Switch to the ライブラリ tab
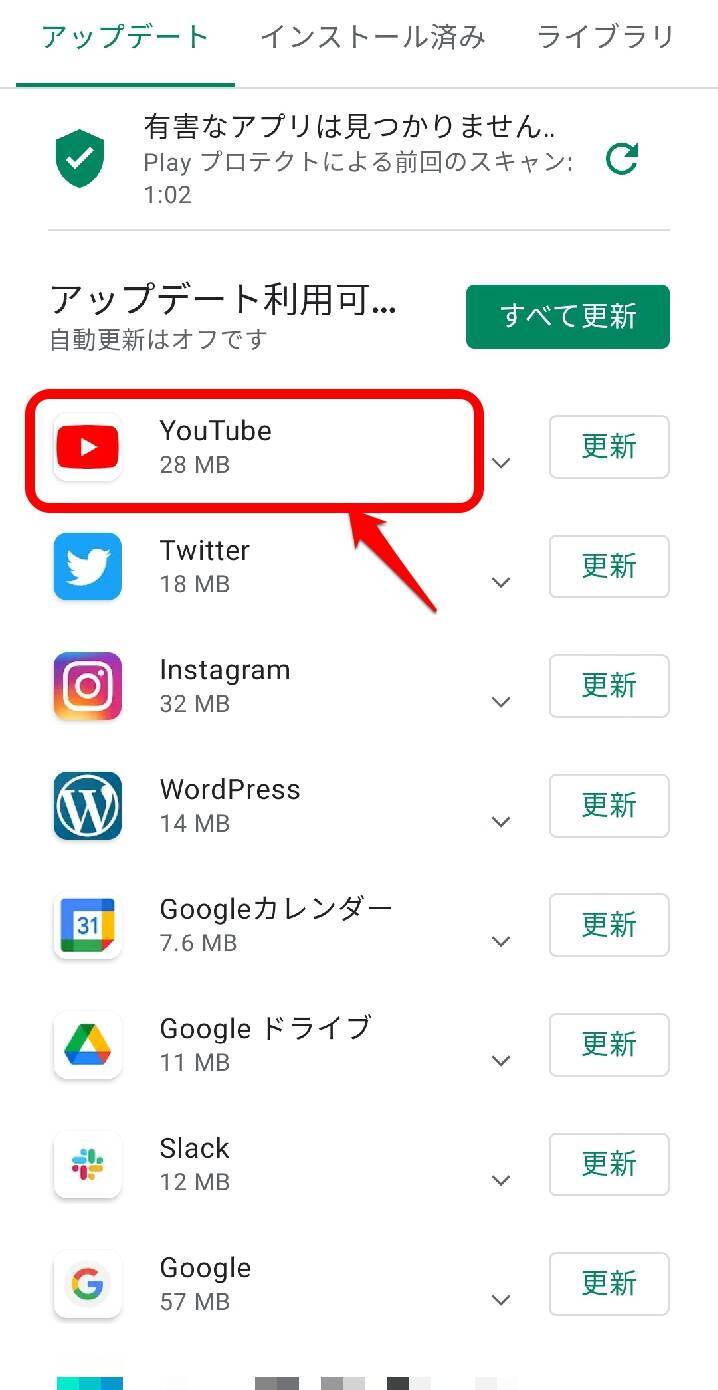 pyautogui.click(x=605, y=38)
